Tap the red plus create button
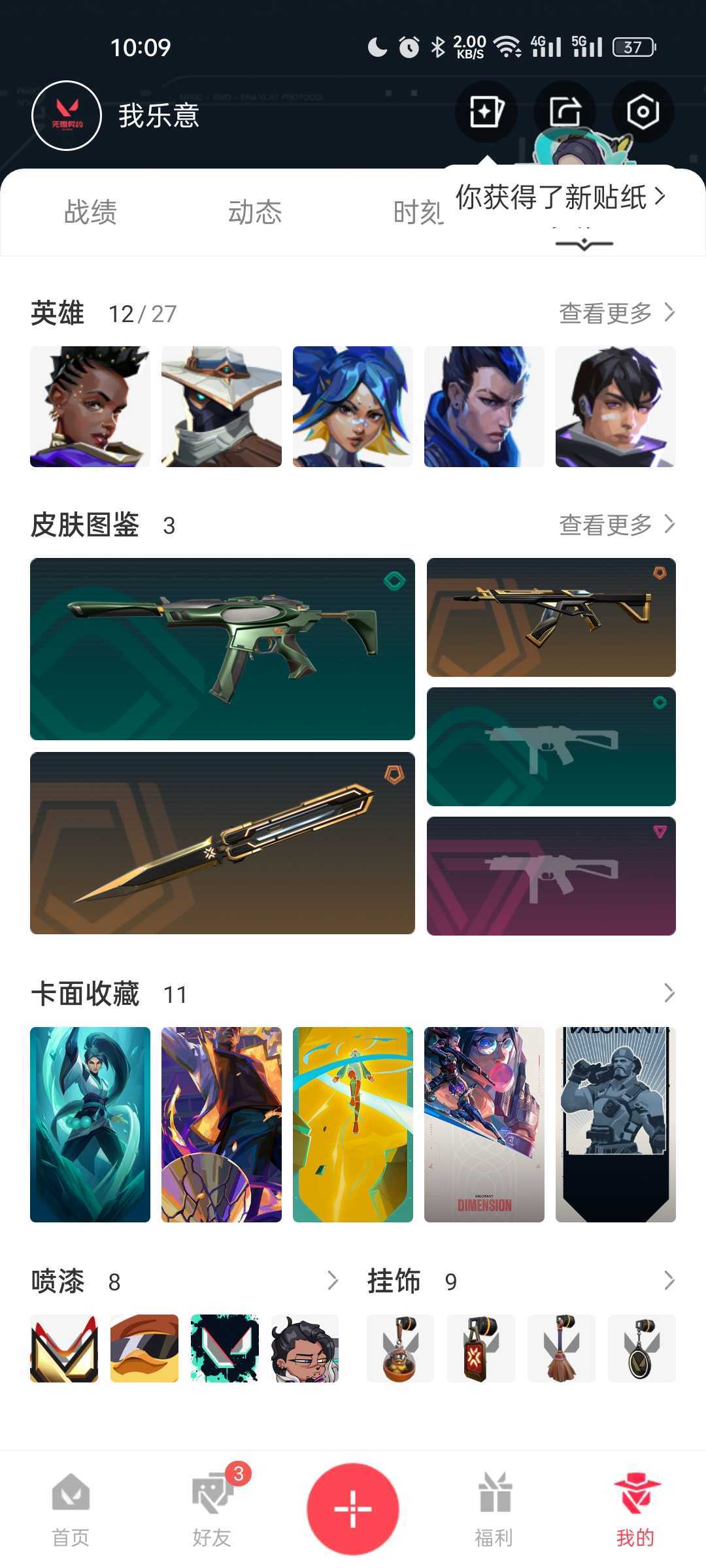Screen dimensions: 706x1568 (x=353, y=1509)
